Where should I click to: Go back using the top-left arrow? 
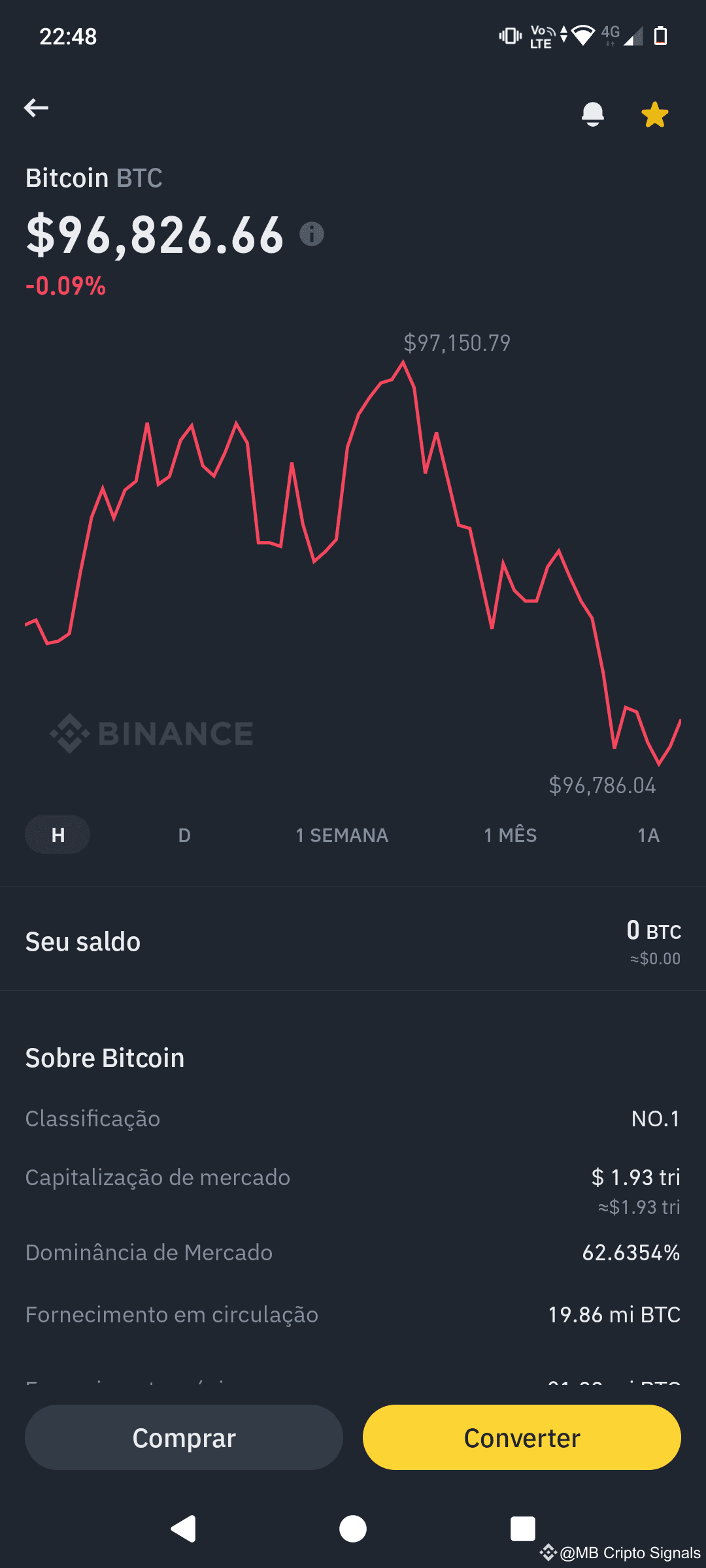pos(36,108)
